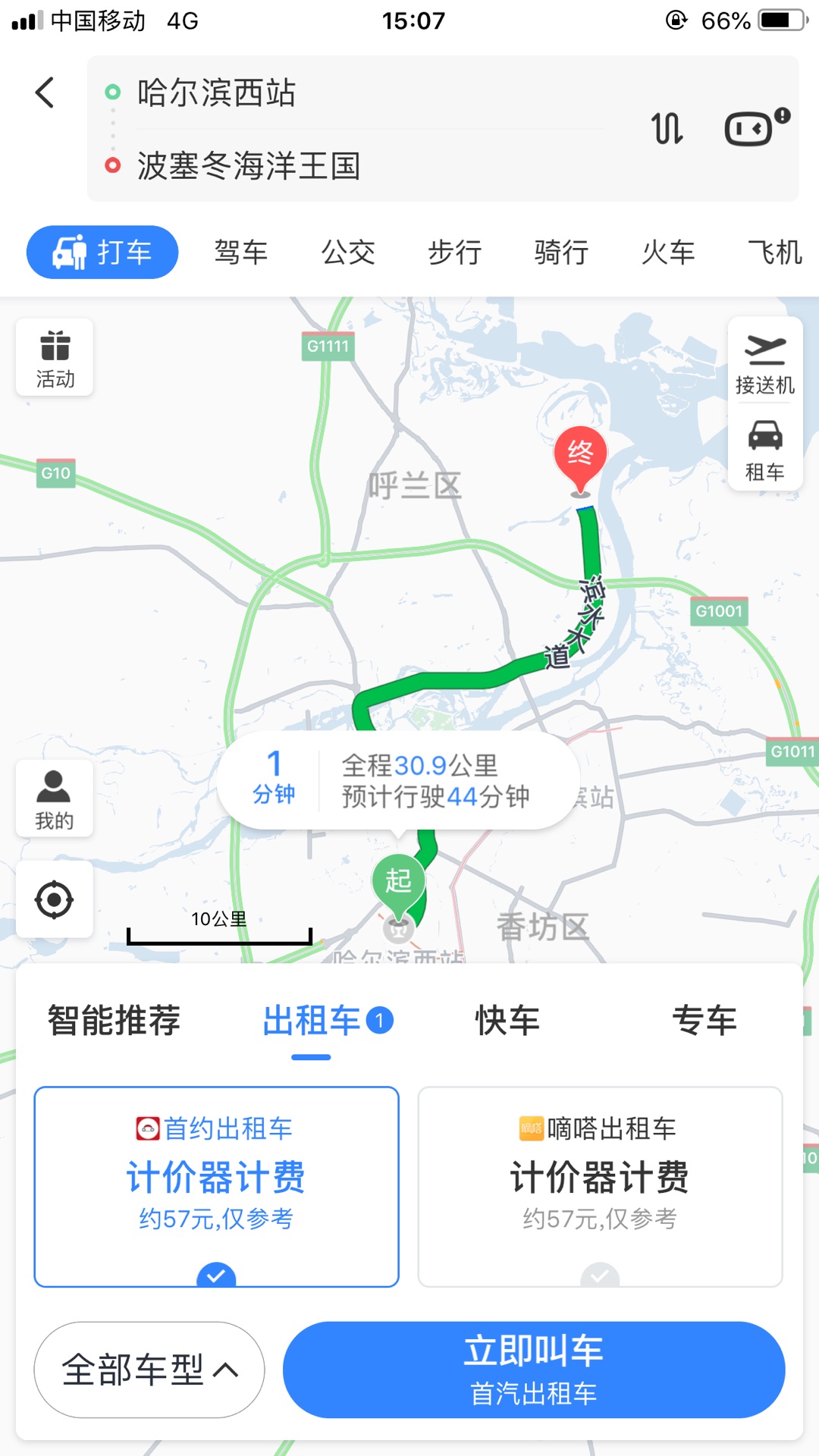Switch to the 驾车 tab
The height and width of the screenshot is (1456, 819).
coord(241,253)
